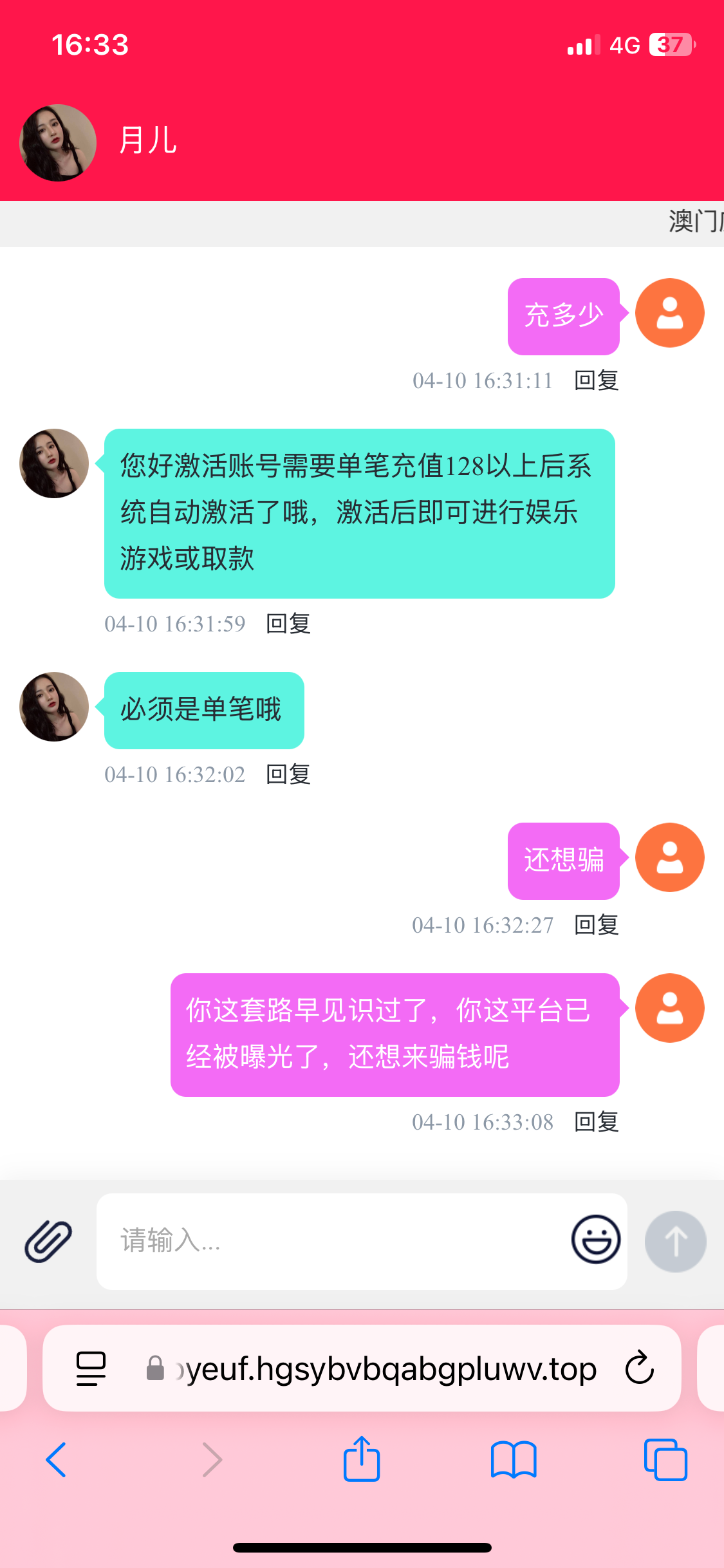Tap 回复 under the 充多少 message
Screen dimensions: 724x1568
pyautogui.click(x=596, y=380)
